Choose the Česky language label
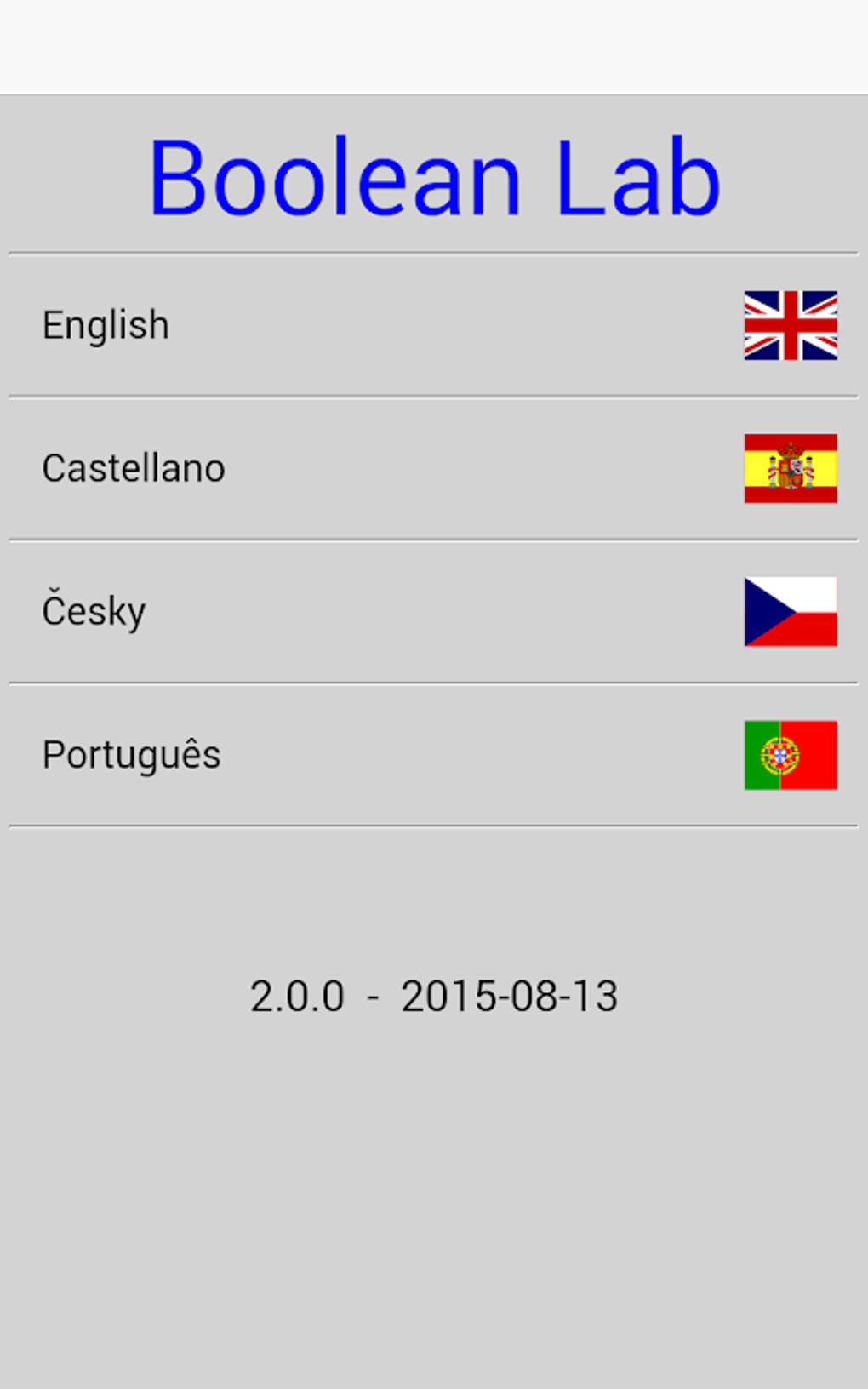 click(x=94, y=609)
